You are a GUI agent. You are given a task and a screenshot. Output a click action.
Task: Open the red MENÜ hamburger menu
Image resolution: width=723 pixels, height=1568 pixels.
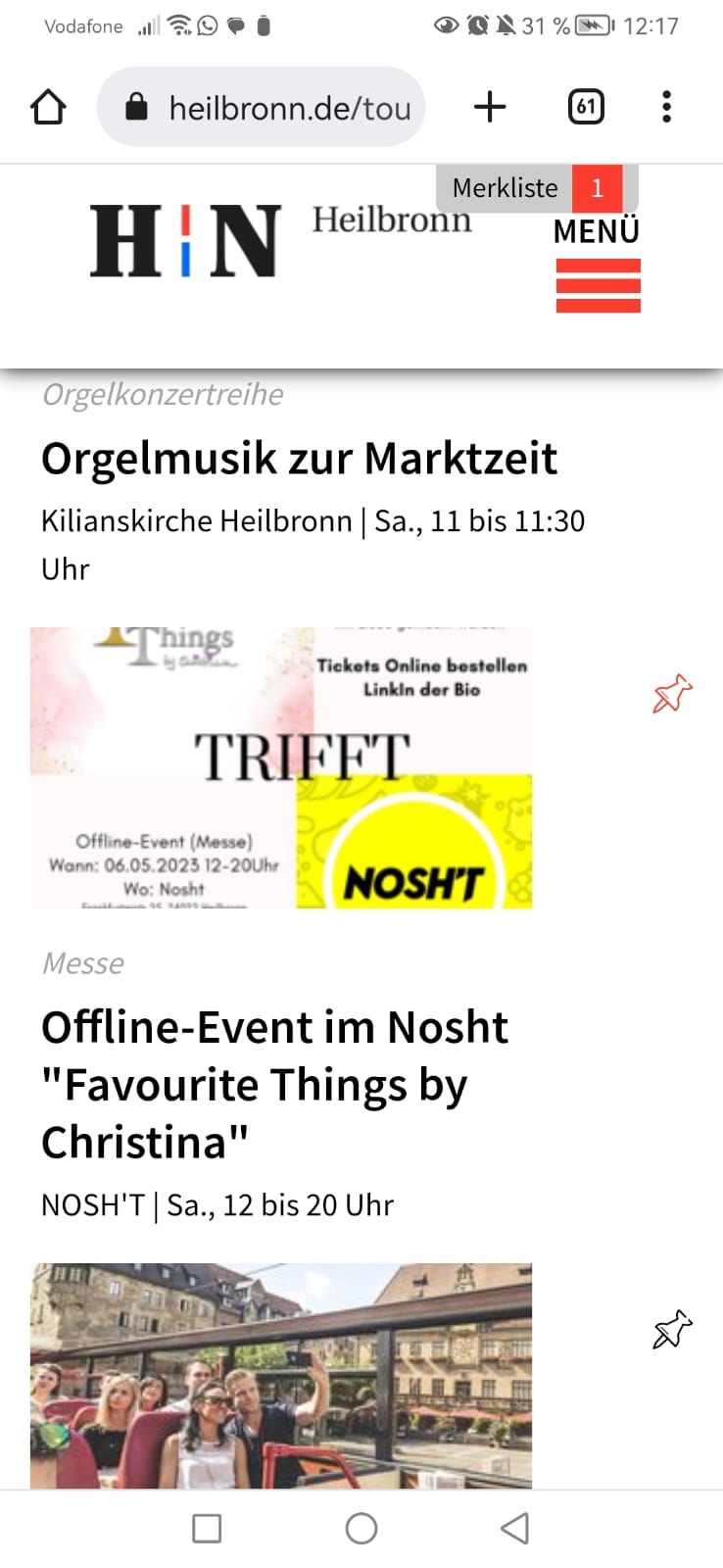598,265
